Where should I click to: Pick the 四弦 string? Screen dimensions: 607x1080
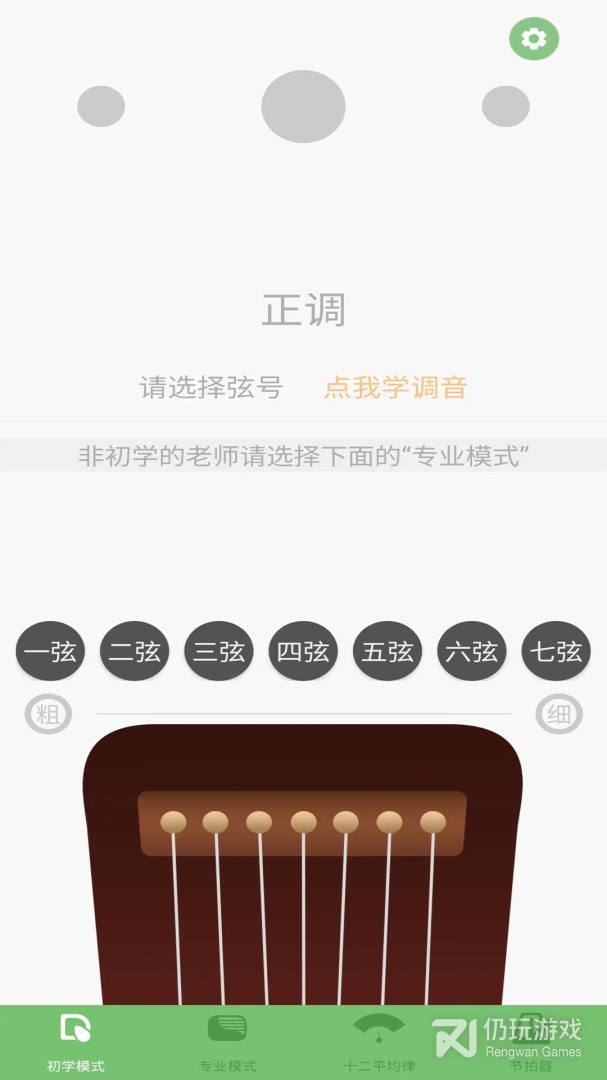(x=303, y=652)
